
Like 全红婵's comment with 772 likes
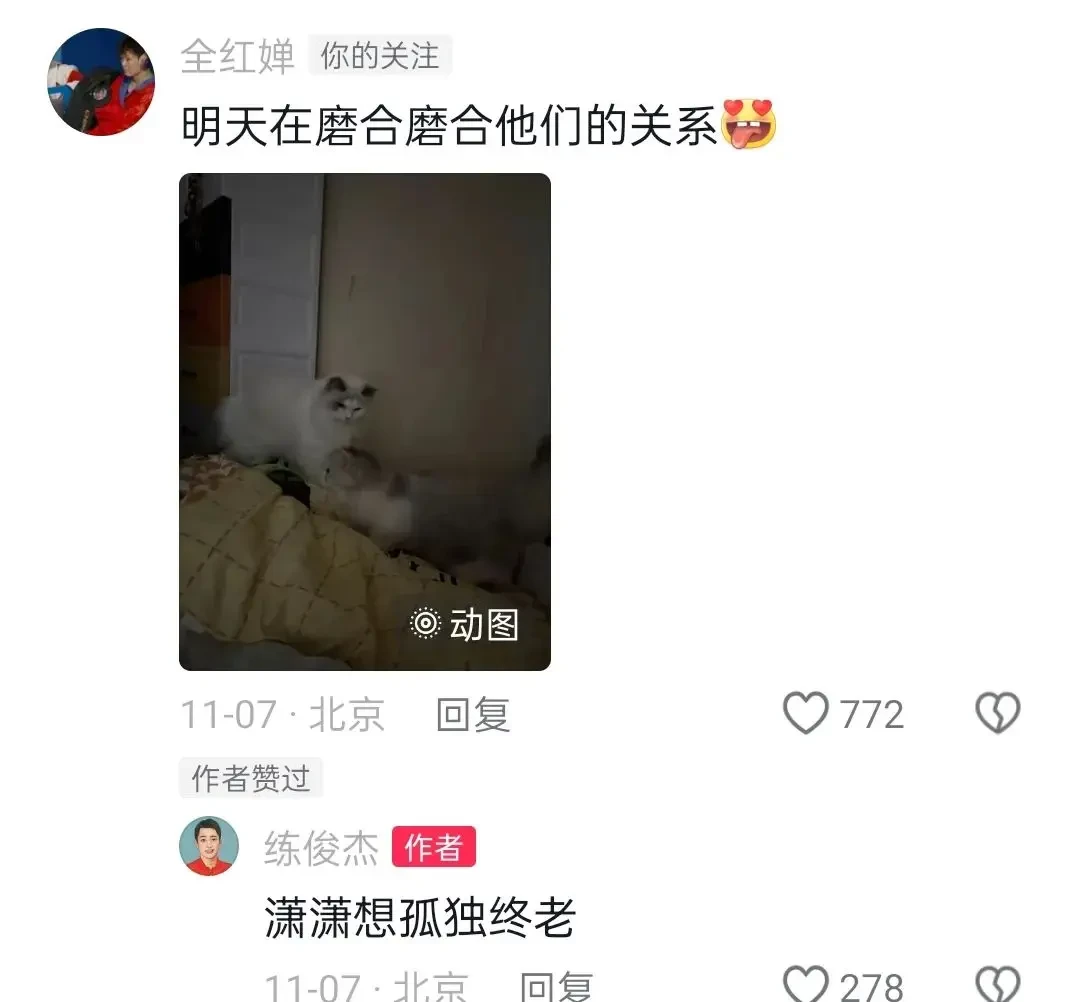pyautogui.click(x=806, y=714)
